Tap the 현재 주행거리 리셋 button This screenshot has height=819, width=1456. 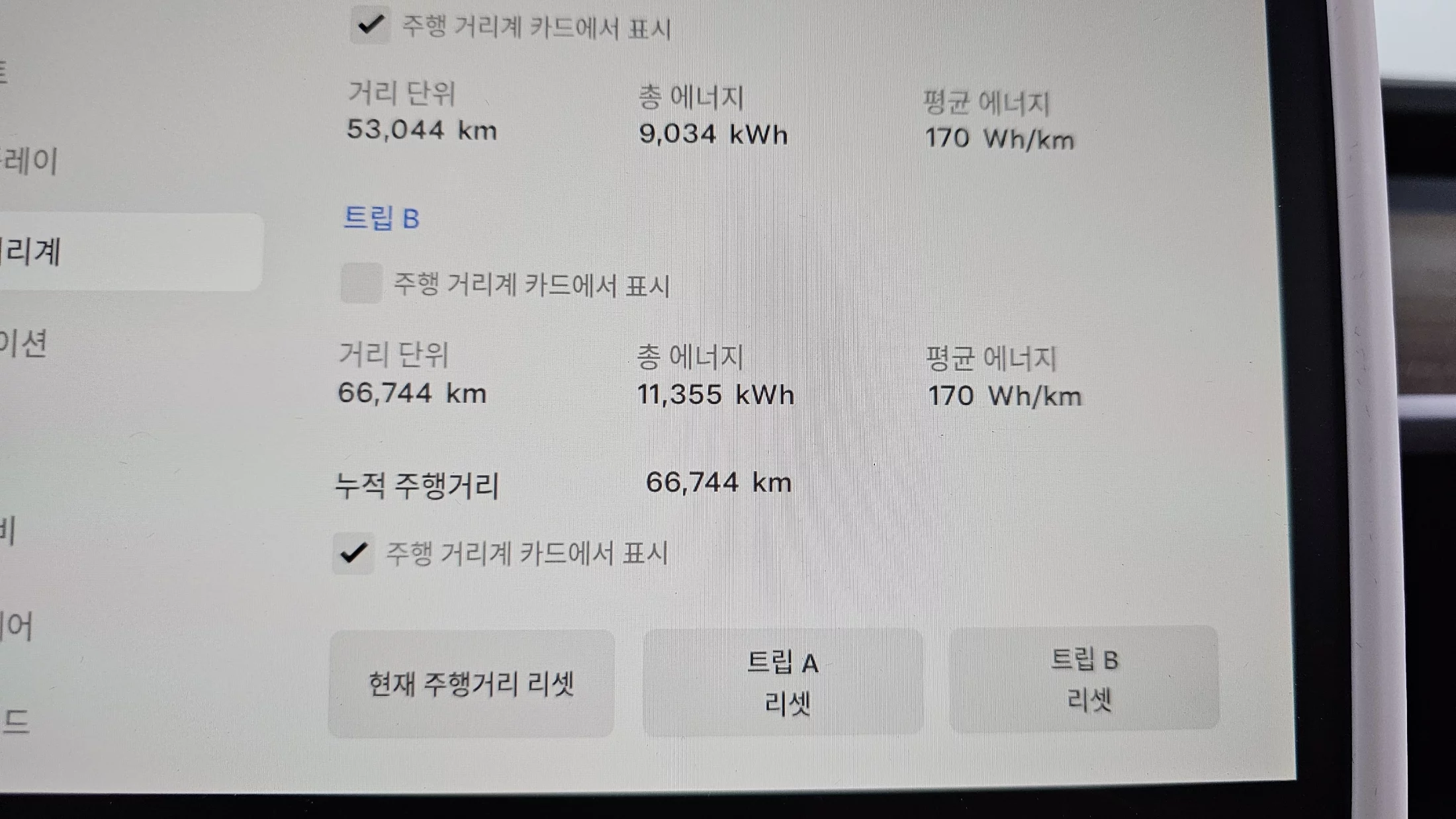click(471, 683)
